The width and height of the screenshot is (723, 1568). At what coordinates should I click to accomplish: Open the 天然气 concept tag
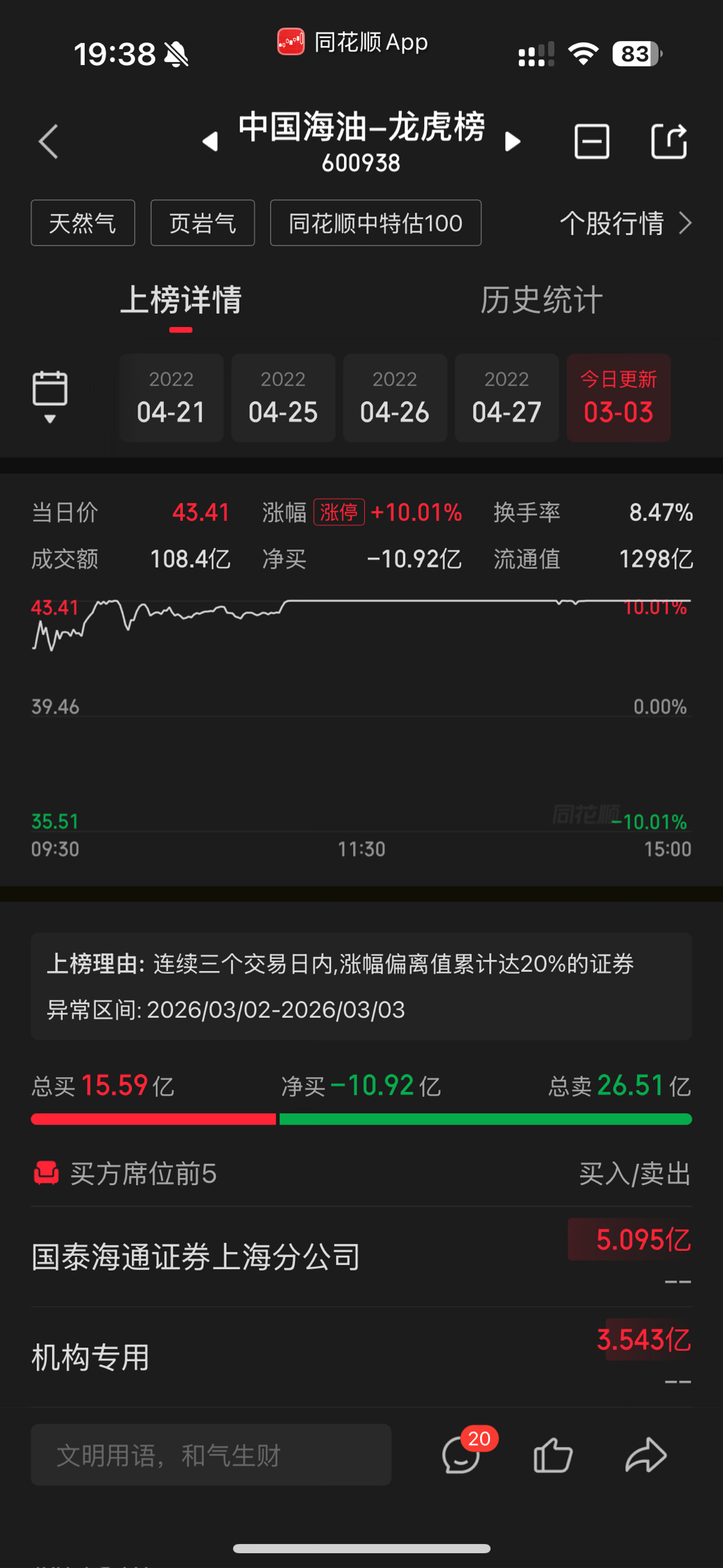pos(83,223)
